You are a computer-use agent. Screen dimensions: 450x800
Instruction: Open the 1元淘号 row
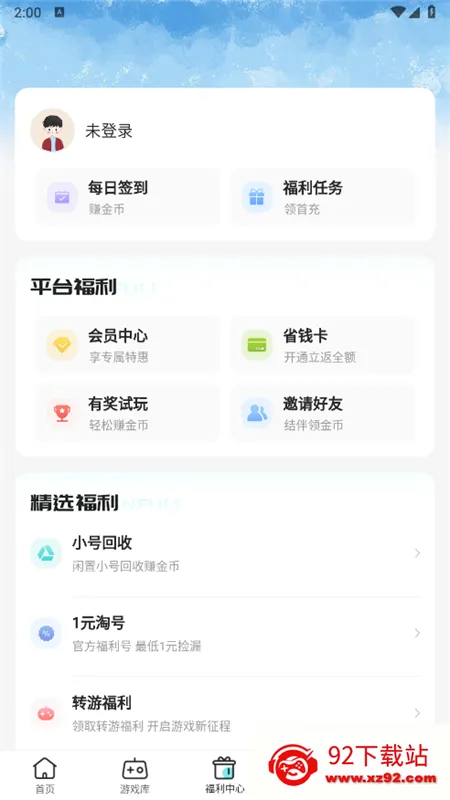click(x=225, y=633)
